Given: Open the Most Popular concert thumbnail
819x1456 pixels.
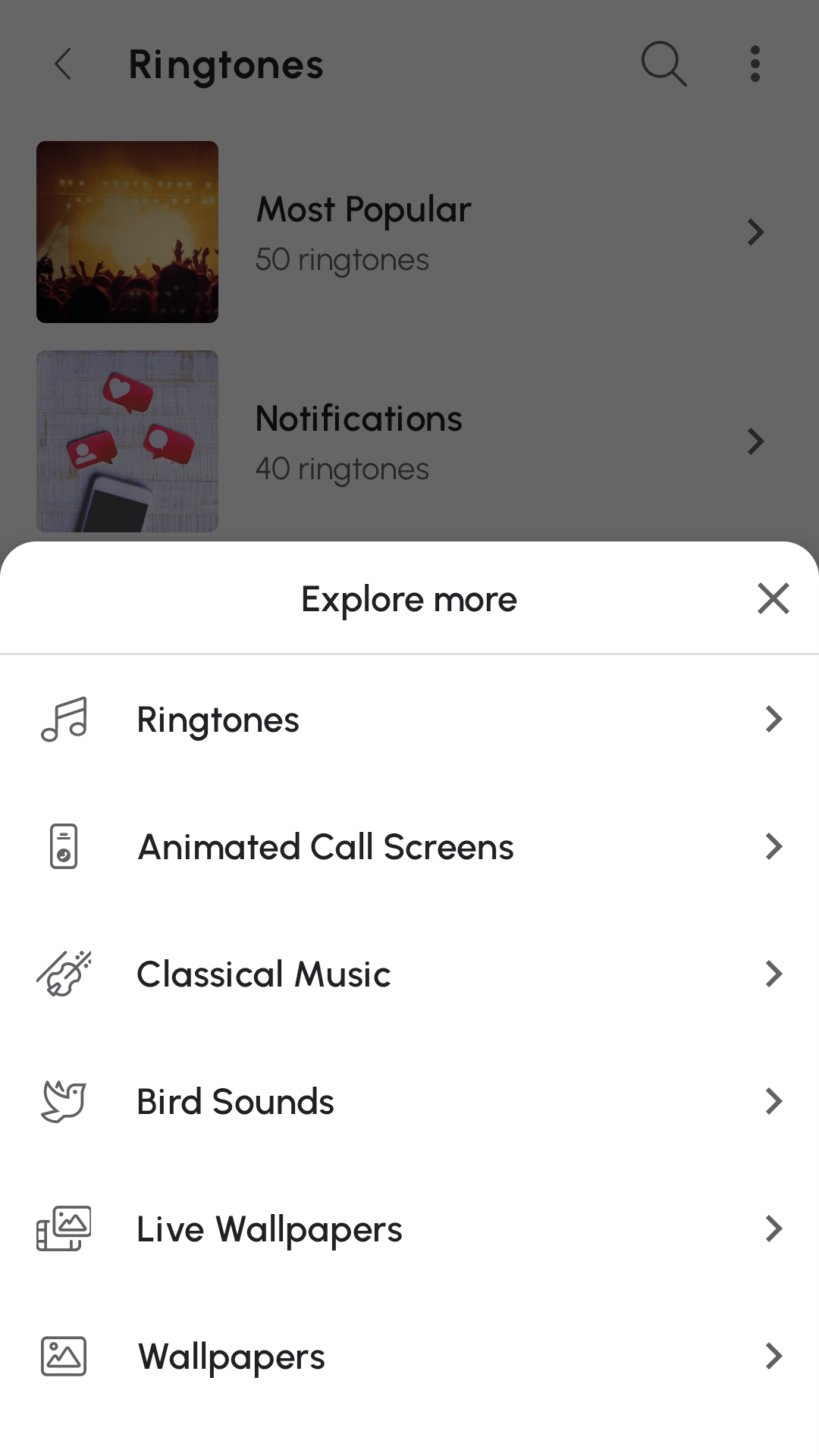Looking at the screenshot, I should pyautogui.click(x=127, y=232).
